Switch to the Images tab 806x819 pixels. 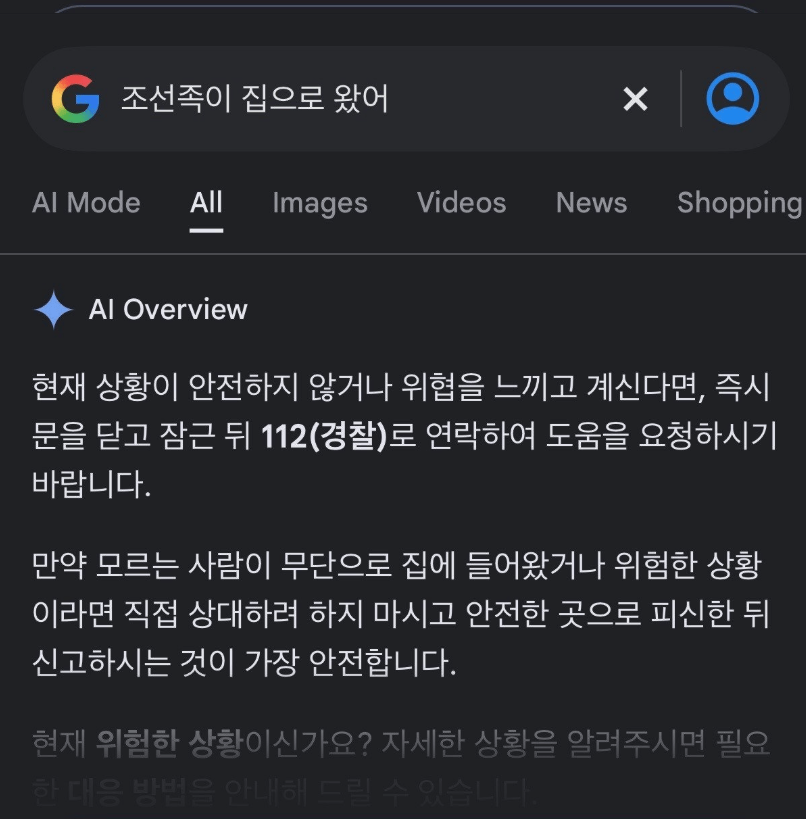coord(320,204)
